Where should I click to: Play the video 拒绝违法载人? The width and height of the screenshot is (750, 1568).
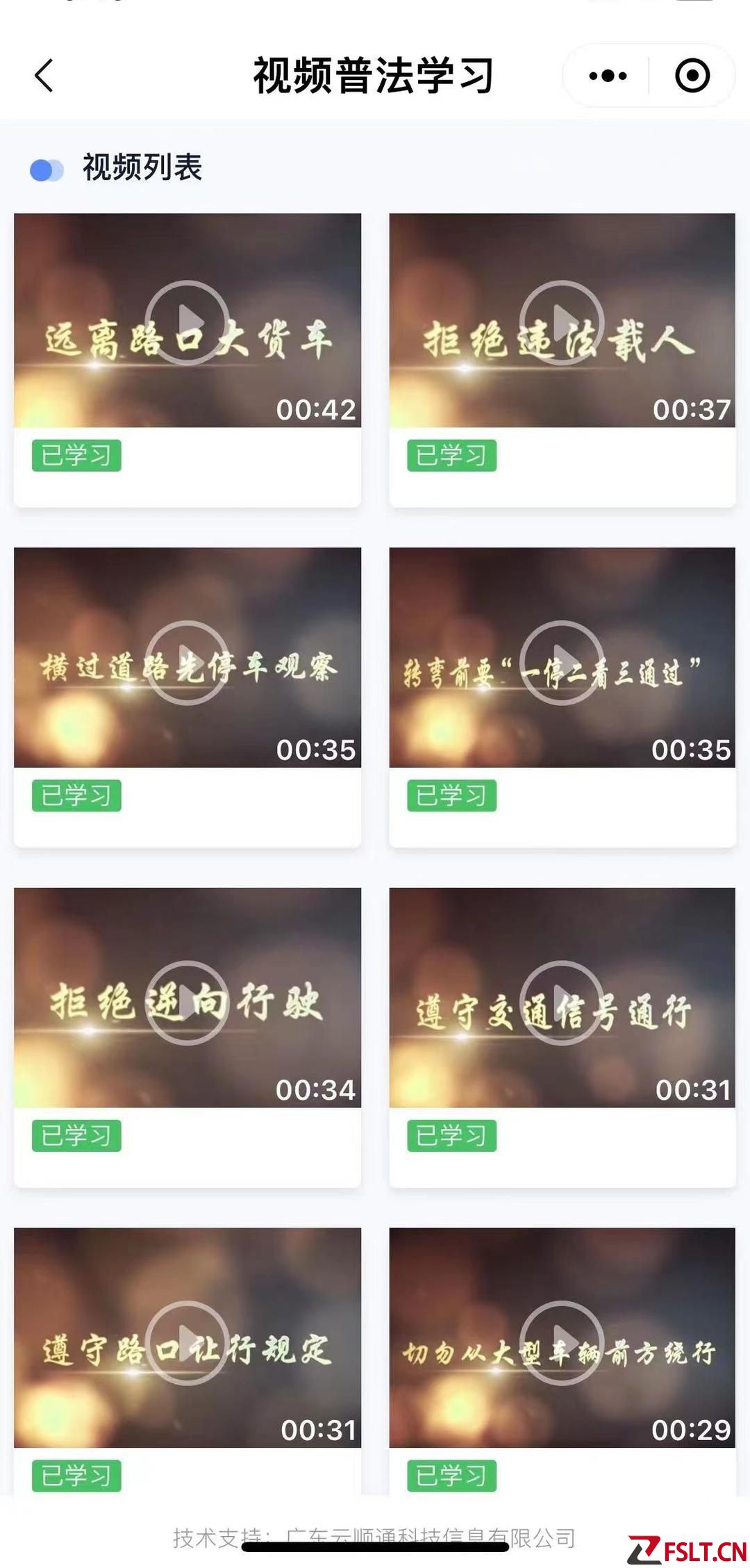point(562,322)
